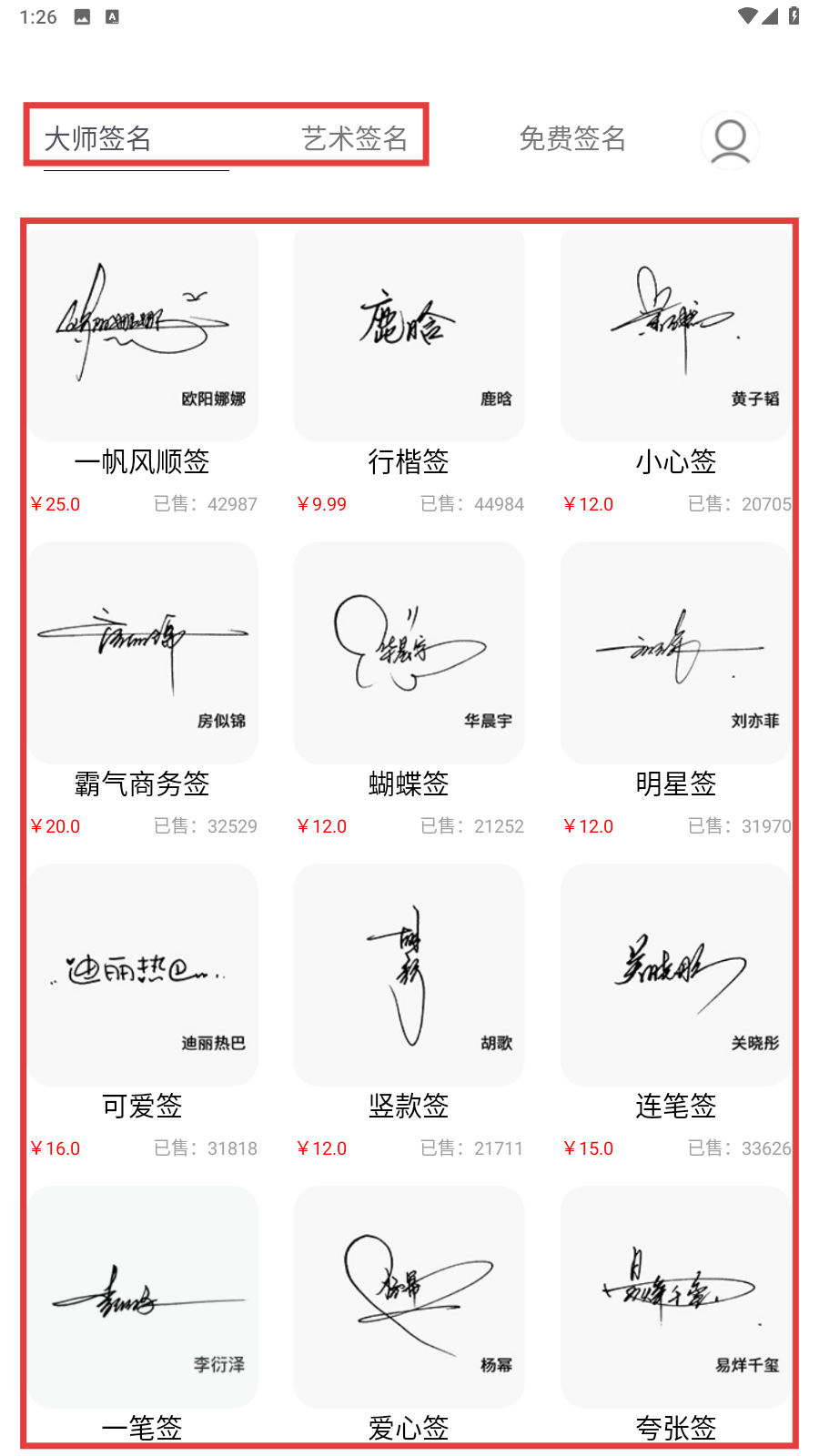Open the user profile icon
Viewport: 819px width, 1456px height.
click(x=730, y=140)
